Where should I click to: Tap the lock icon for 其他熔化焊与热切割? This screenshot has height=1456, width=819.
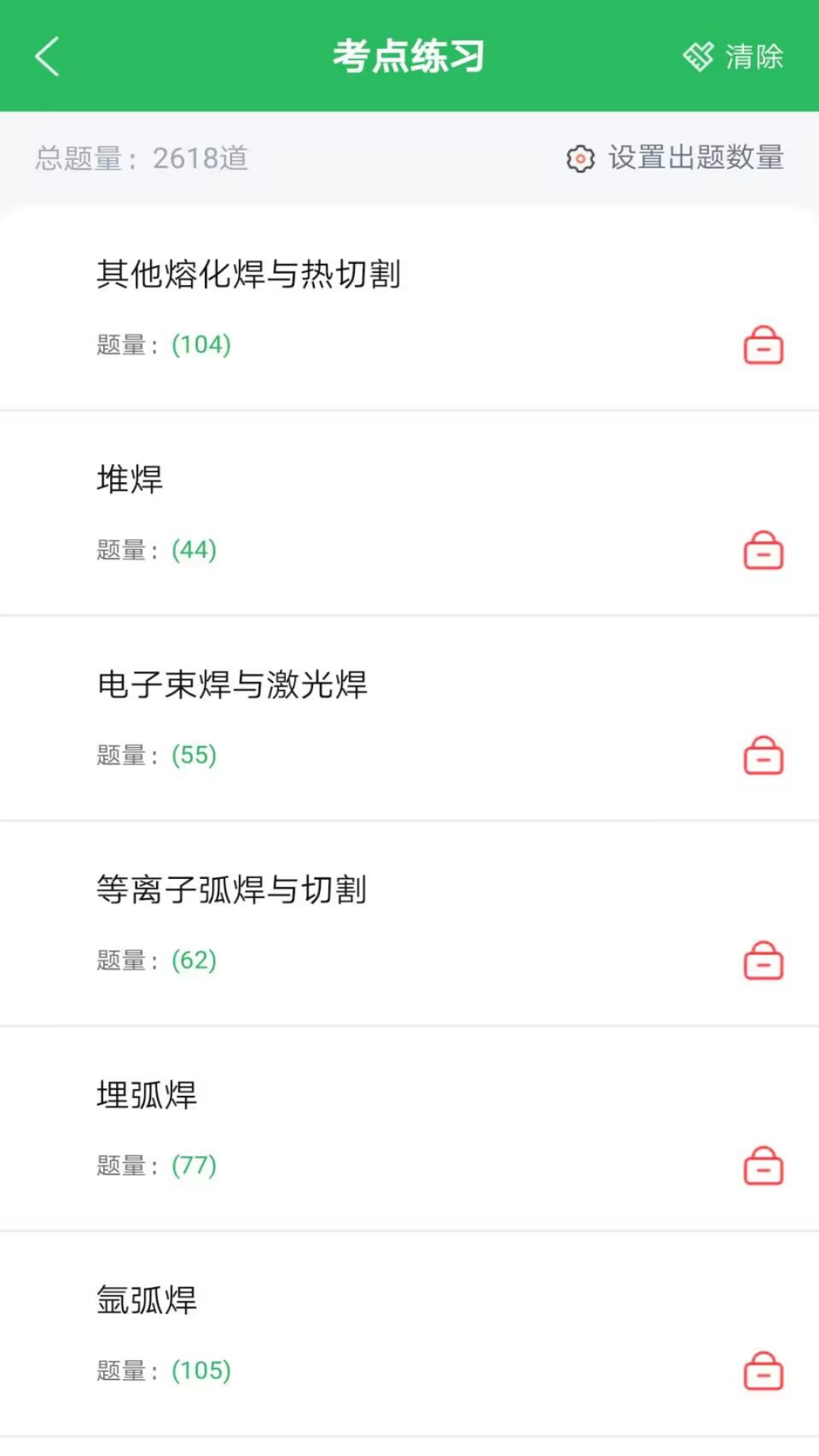point(763,346)
